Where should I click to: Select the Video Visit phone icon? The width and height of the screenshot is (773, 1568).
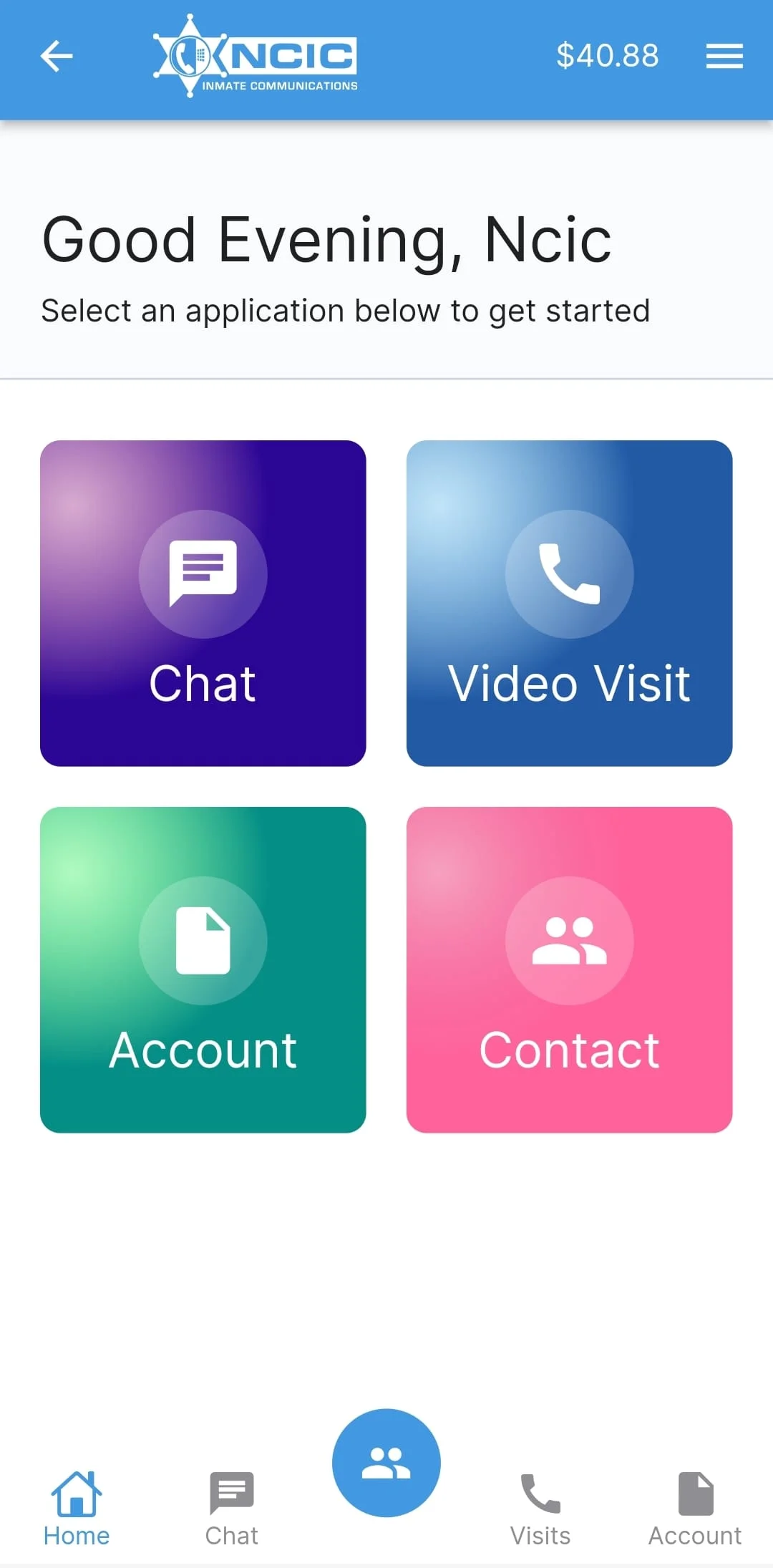tap(569, 574)
